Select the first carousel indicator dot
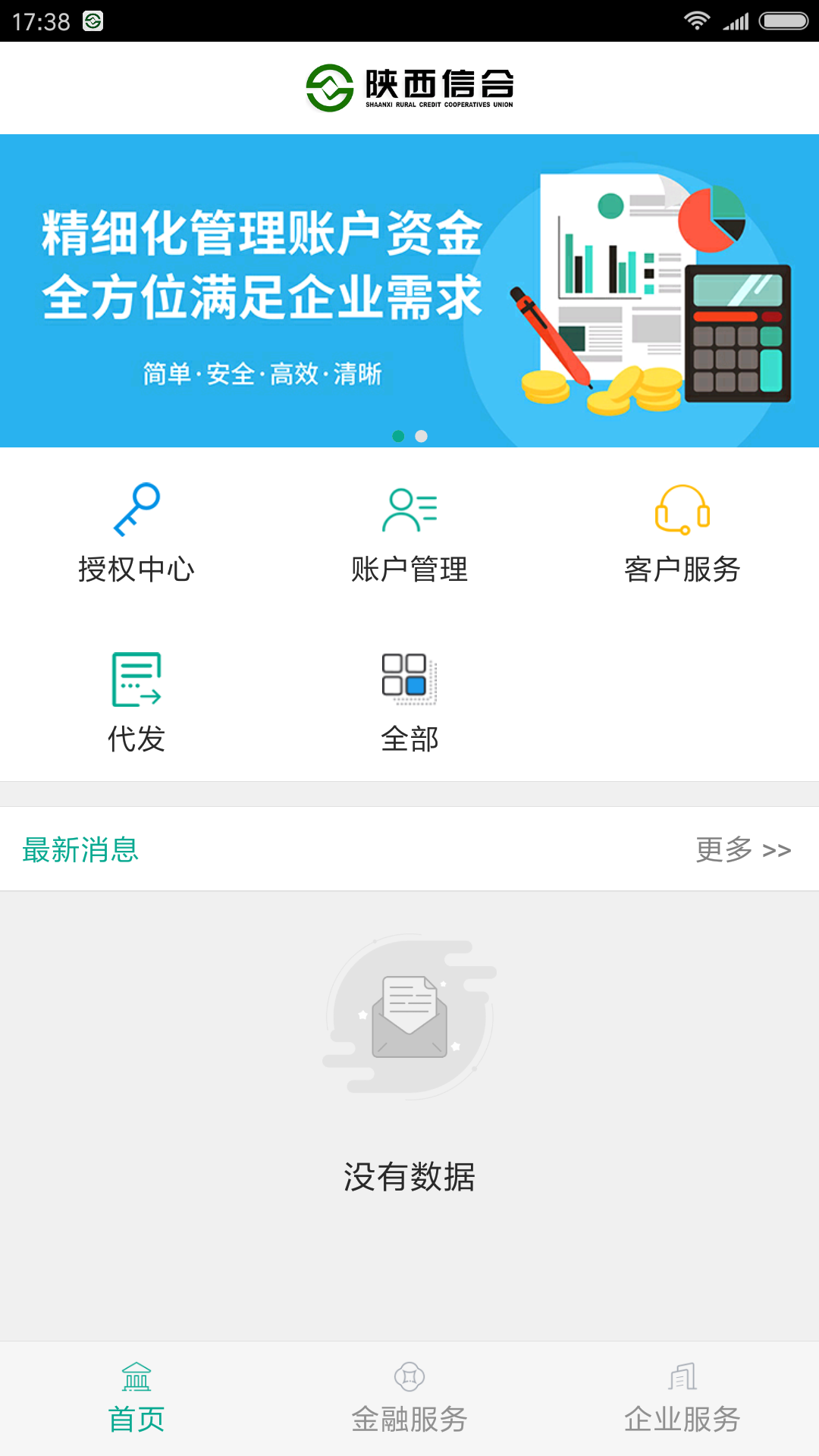This screenshot has width=819, height=1456. point(397,436)
